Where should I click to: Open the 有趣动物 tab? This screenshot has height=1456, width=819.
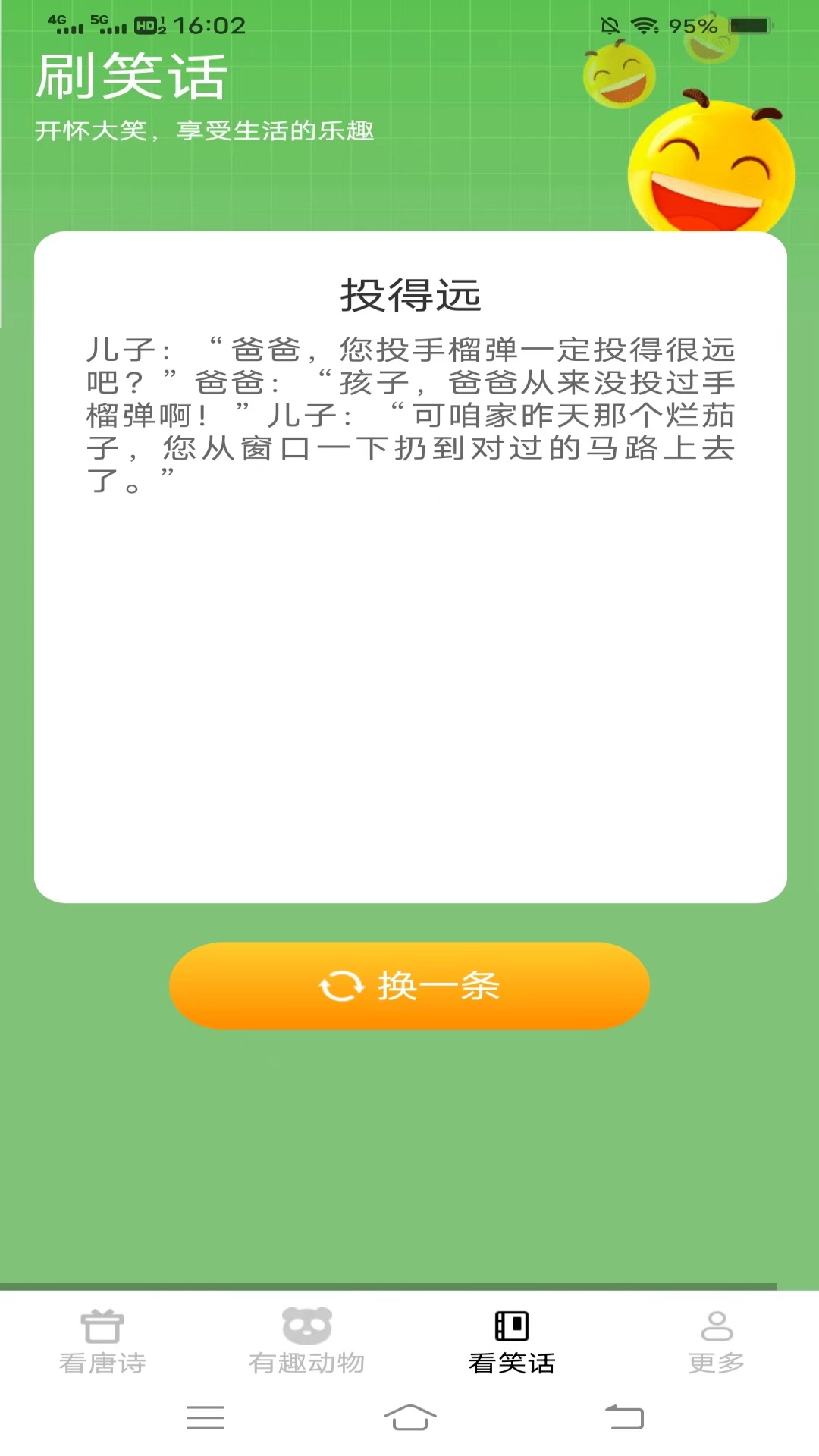307,1341
